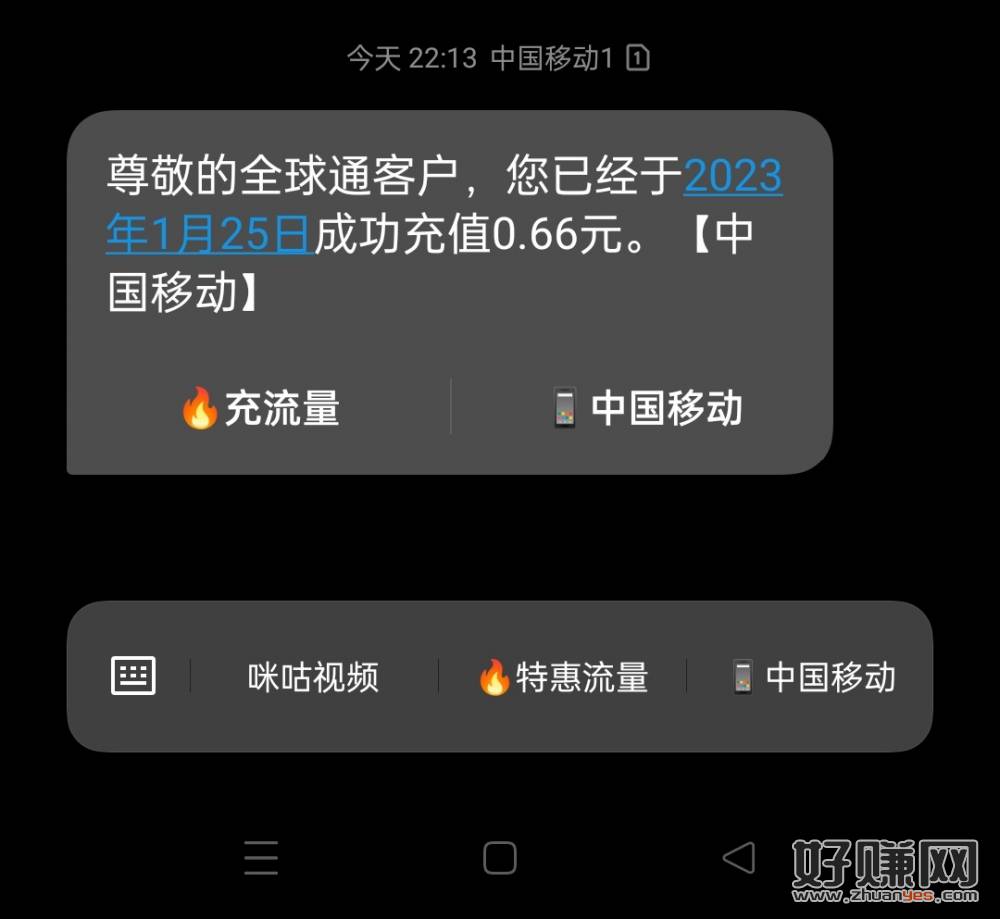Select 特惠流量 in the bottom menu
1000x919 pixels.
point(563,677)
